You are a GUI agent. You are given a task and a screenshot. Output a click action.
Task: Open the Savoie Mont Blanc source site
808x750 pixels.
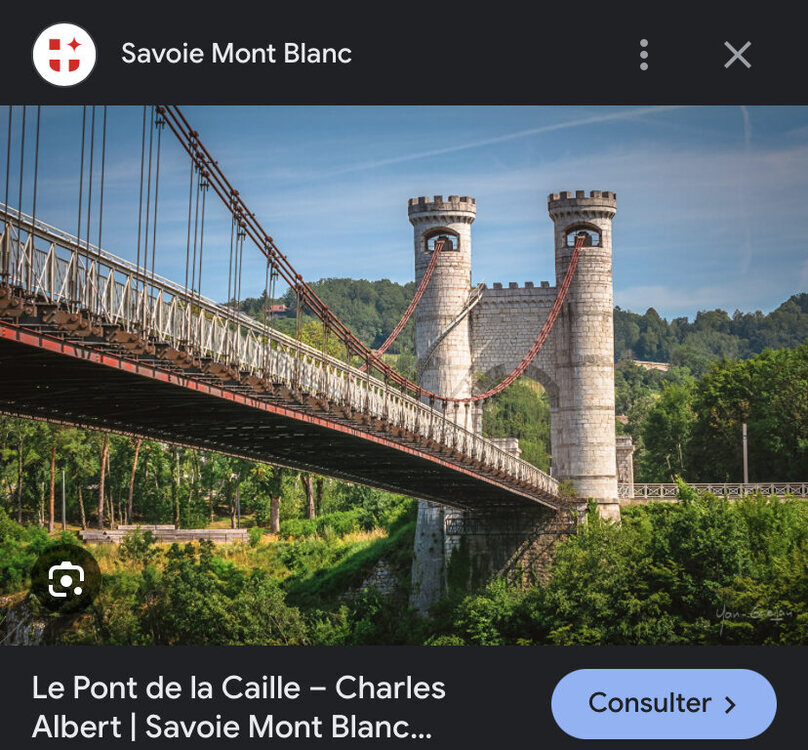[x=236, y=54]
